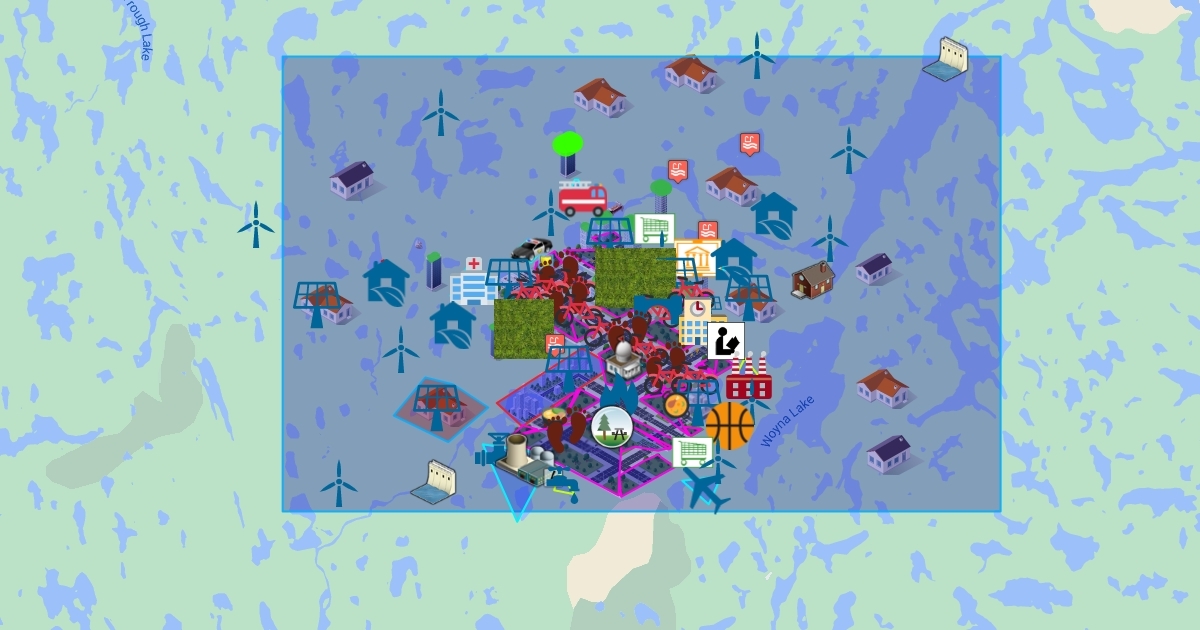The image size is (1200, 630).
Task: Select the police car marker
Action: coord(530,248)
